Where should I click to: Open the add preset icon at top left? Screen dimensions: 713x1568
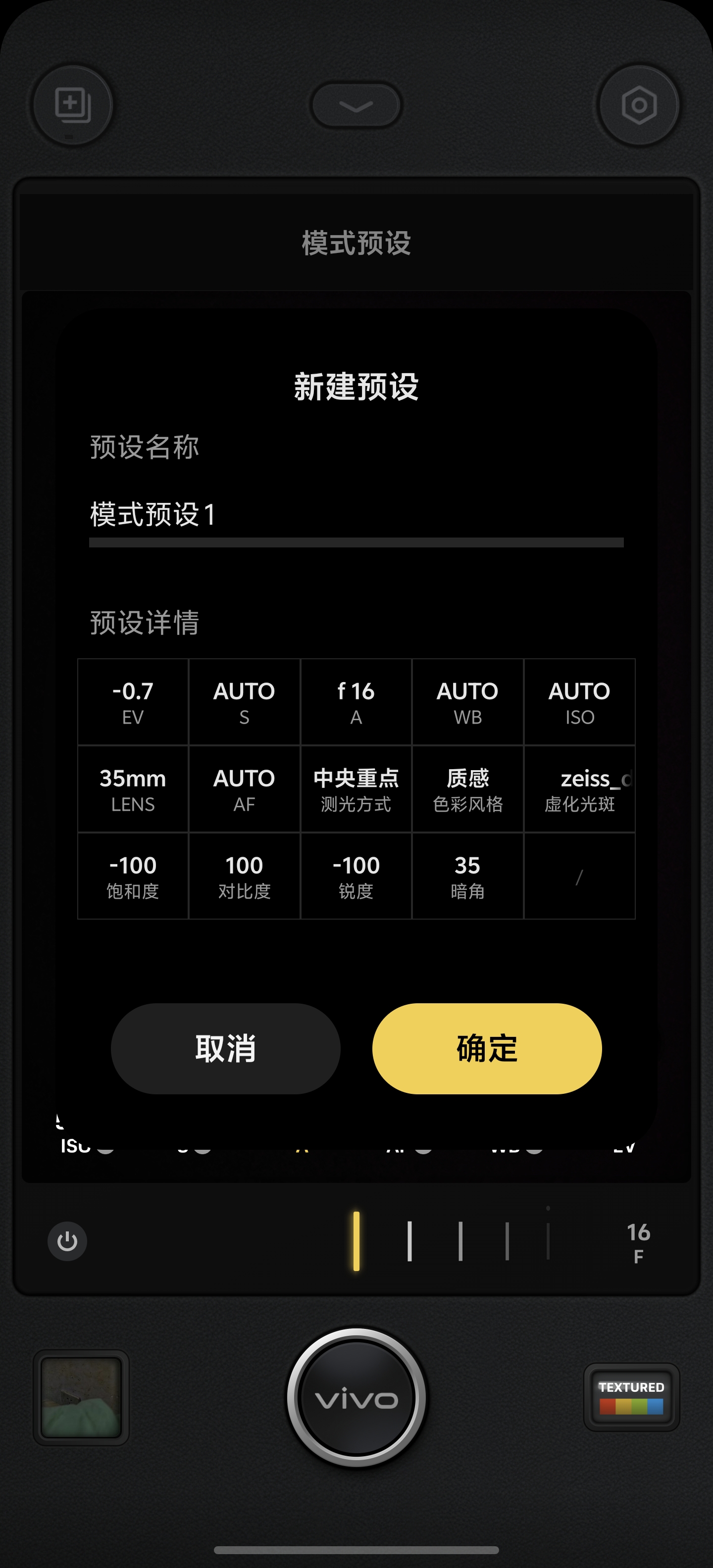pos(72,105)
